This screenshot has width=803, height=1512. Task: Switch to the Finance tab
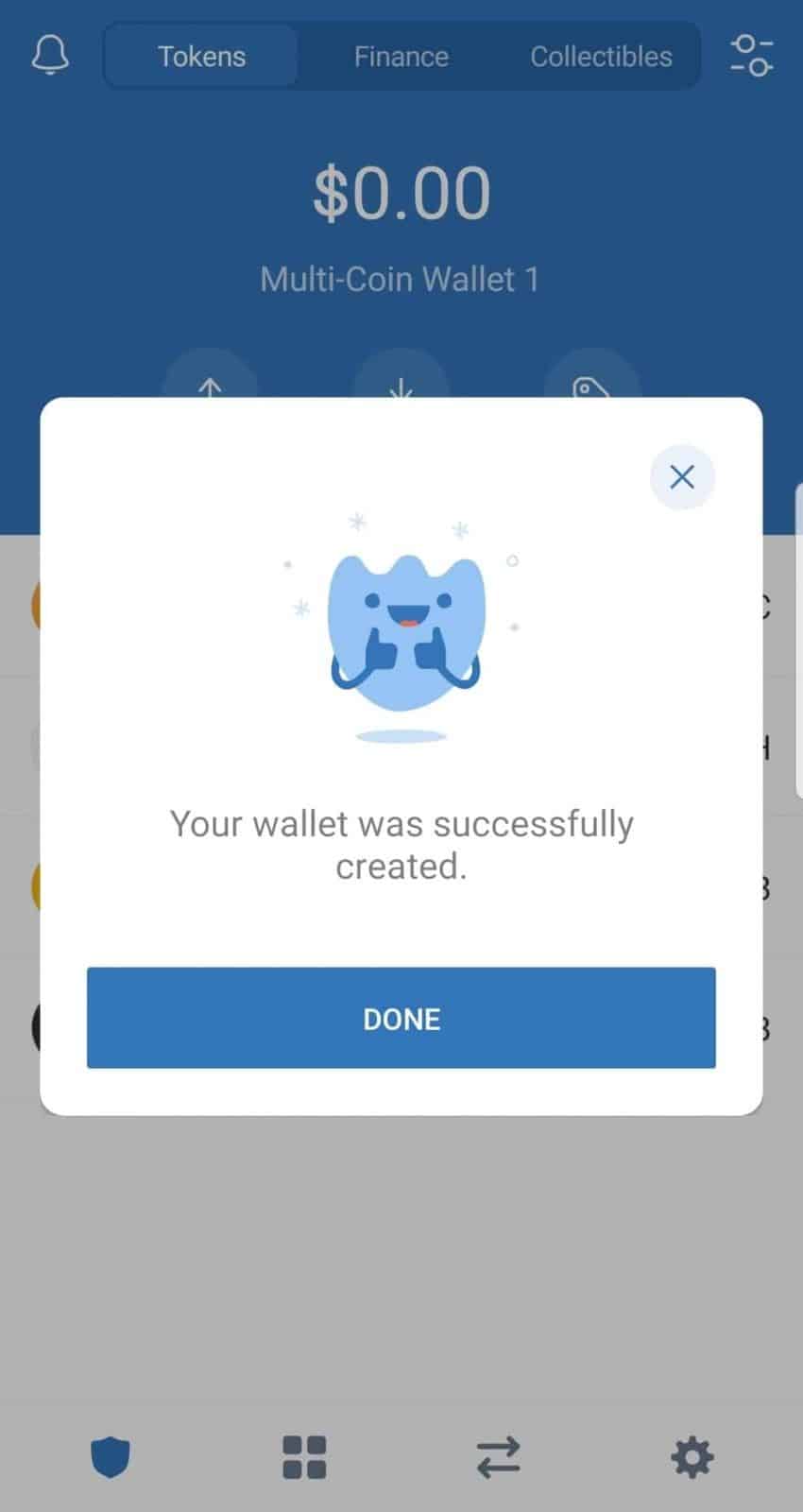(x=401, y=57)
